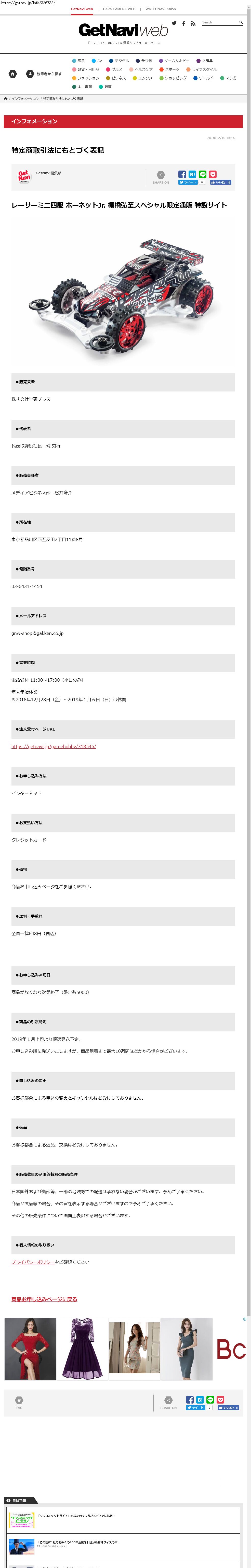Image resolution: width=251 pixels, height=1568 pixels.
Task: Save the article to Pocket from the top bar
Action: click(213, 174)
